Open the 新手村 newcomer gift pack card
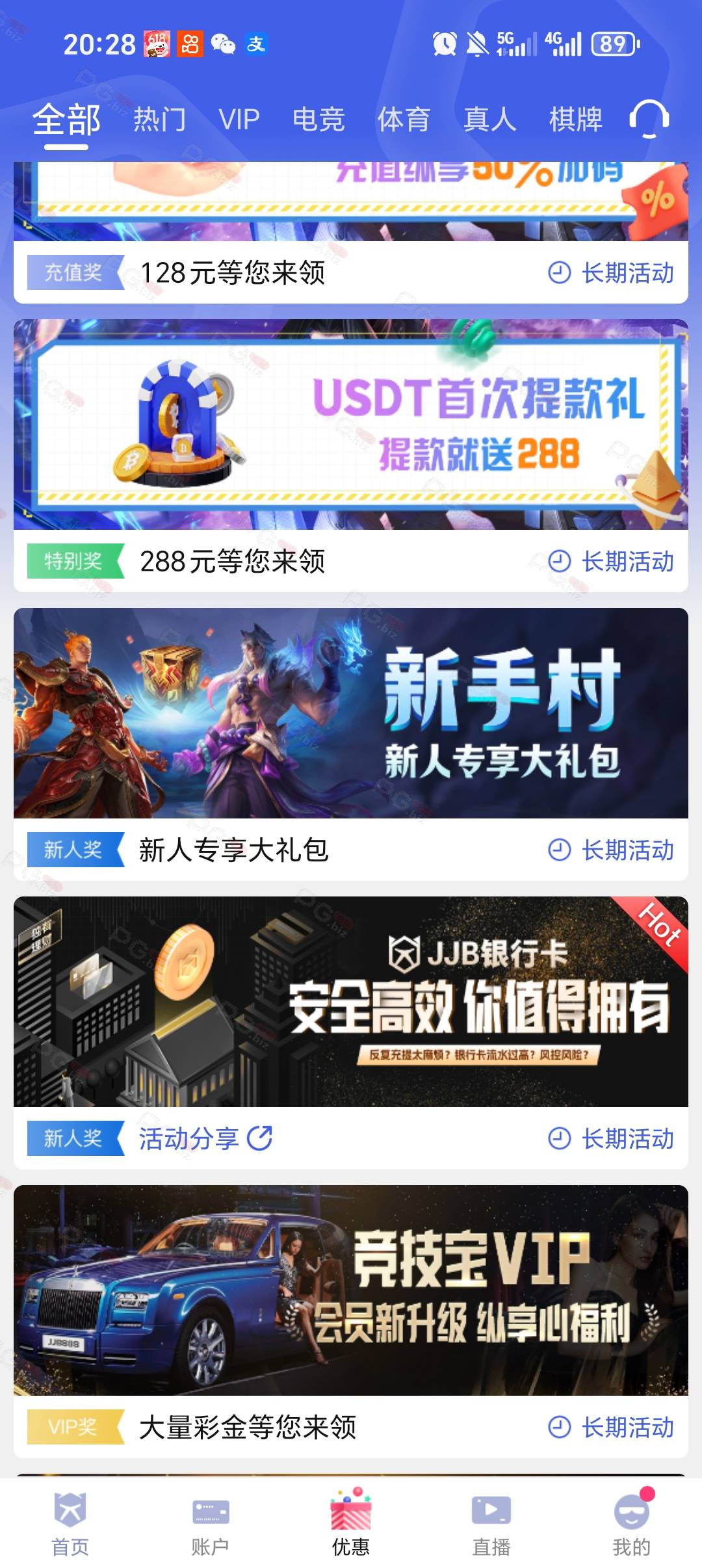The image size is (702, 1568). click(351, 744)
